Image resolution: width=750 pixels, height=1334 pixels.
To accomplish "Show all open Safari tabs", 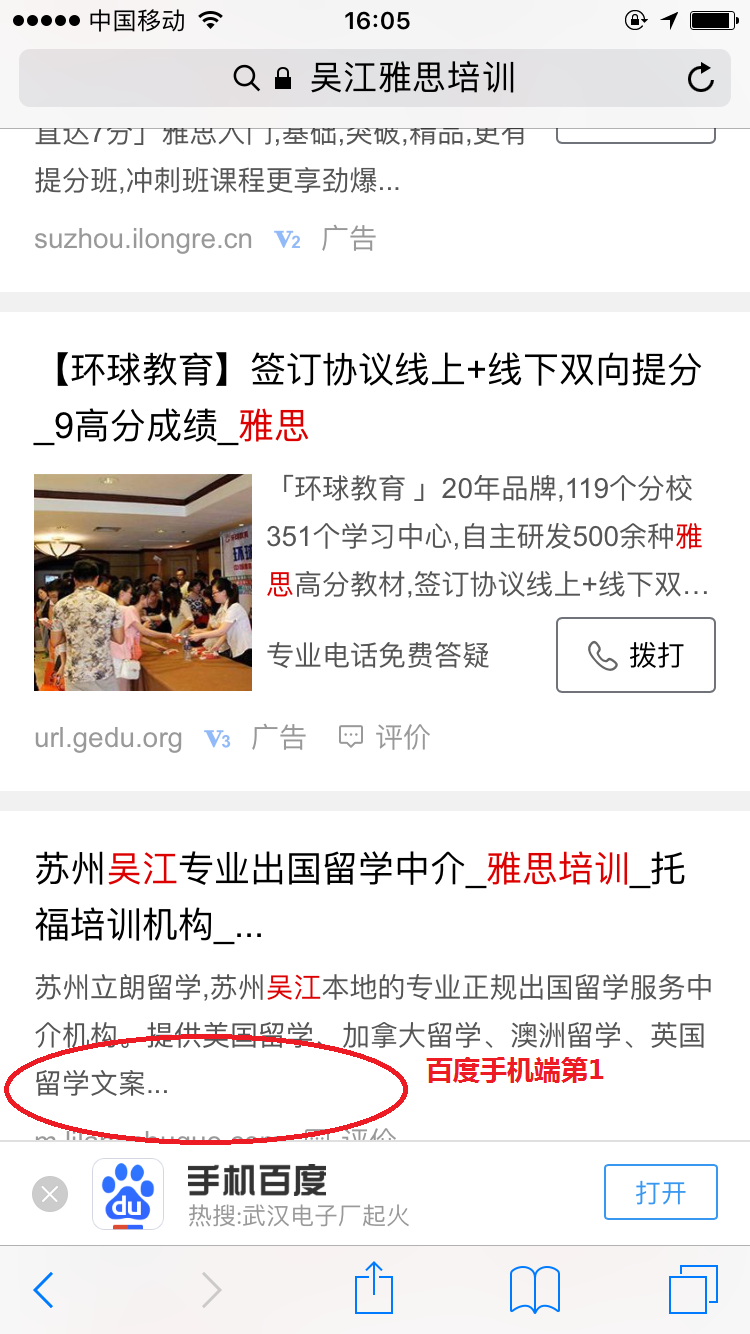I will 693,1290.
